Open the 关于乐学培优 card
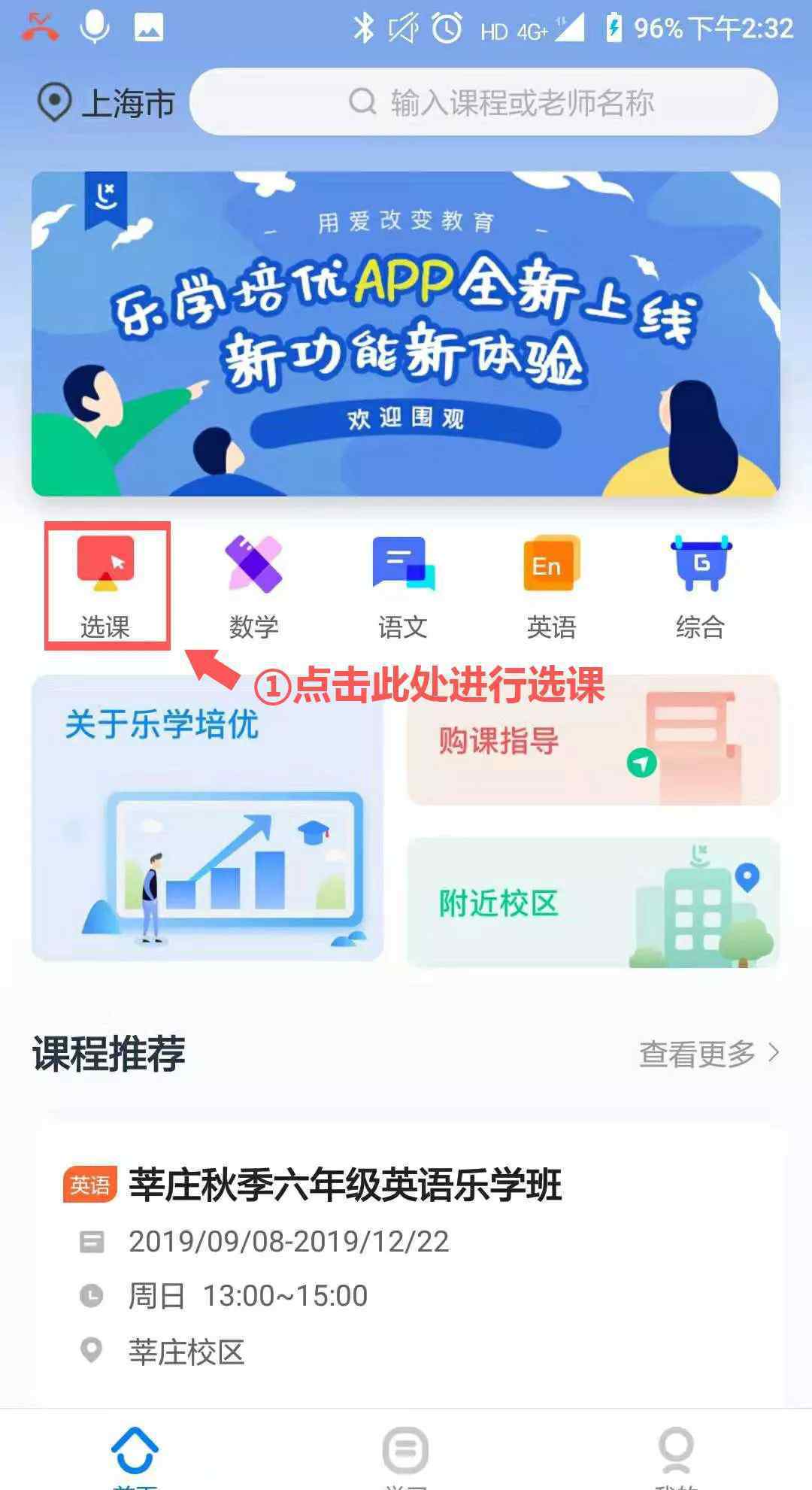This screenshot has width=812, height=1490. 208,818
